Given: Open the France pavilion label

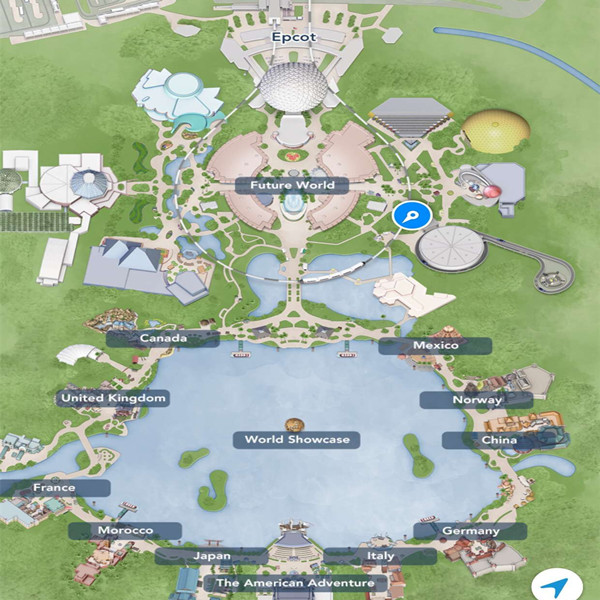Looking at the screenshot, I should click(54, 488).
